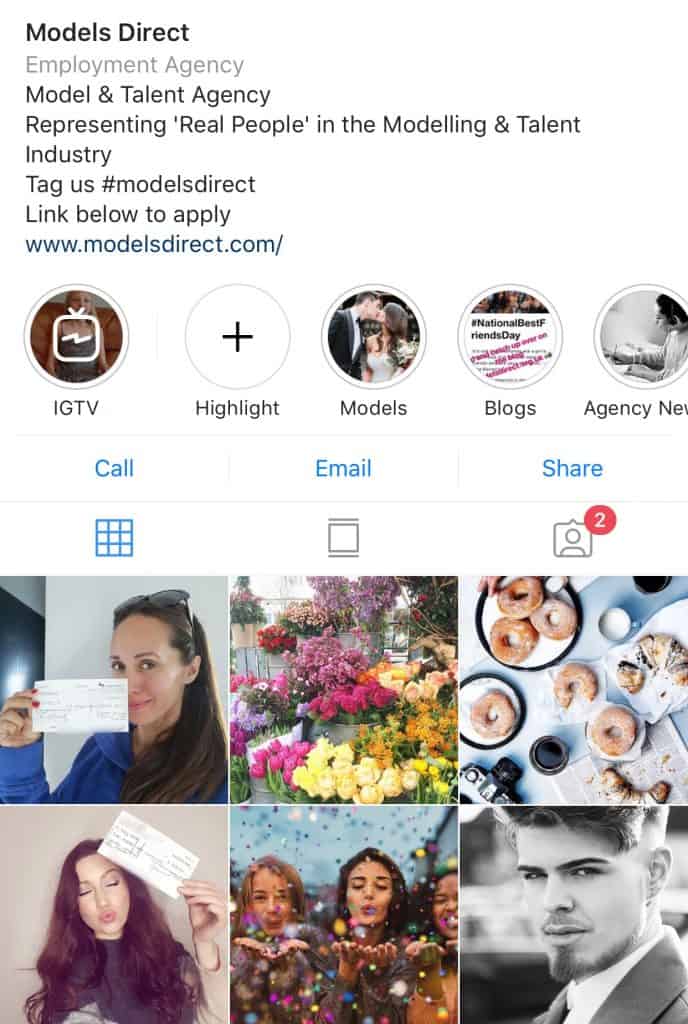Add a new story Highlight
The image size is (688, 1024).
pyautogui.click(x=237, y=336)
